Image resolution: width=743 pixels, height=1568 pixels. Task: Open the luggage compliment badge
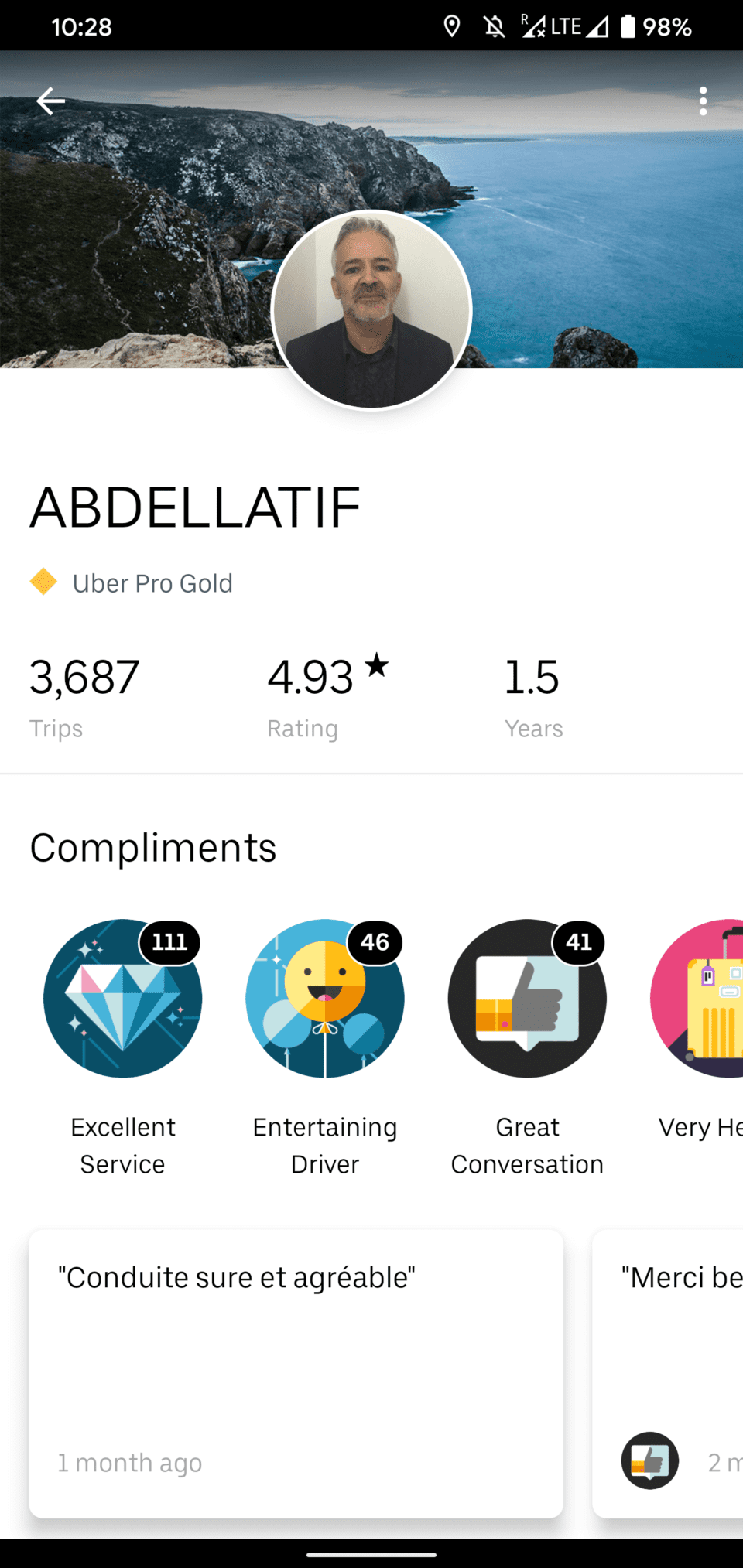(x=701, y=999)
